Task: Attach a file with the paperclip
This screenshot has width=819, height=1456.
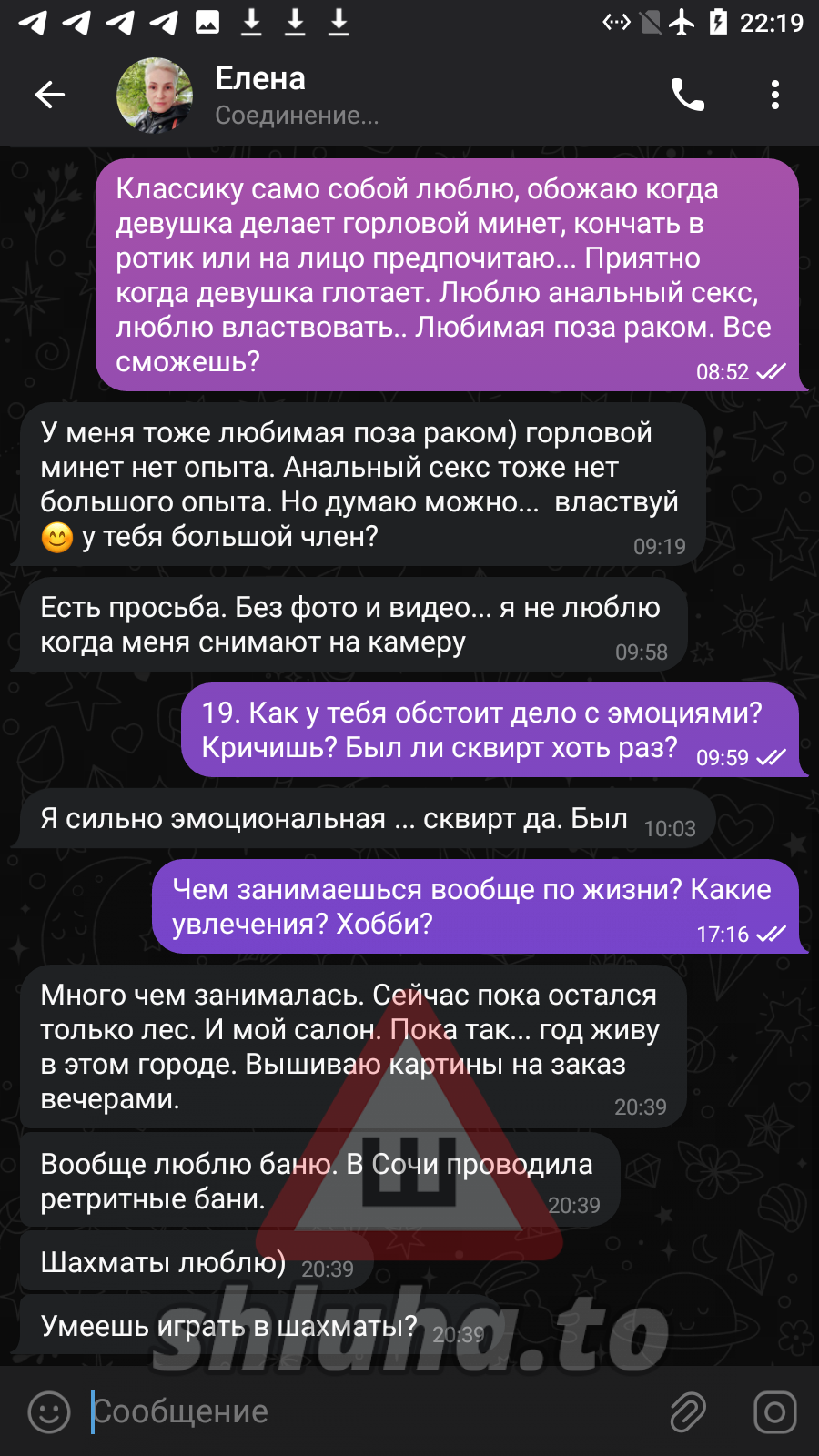Action: pos(688,1411)
